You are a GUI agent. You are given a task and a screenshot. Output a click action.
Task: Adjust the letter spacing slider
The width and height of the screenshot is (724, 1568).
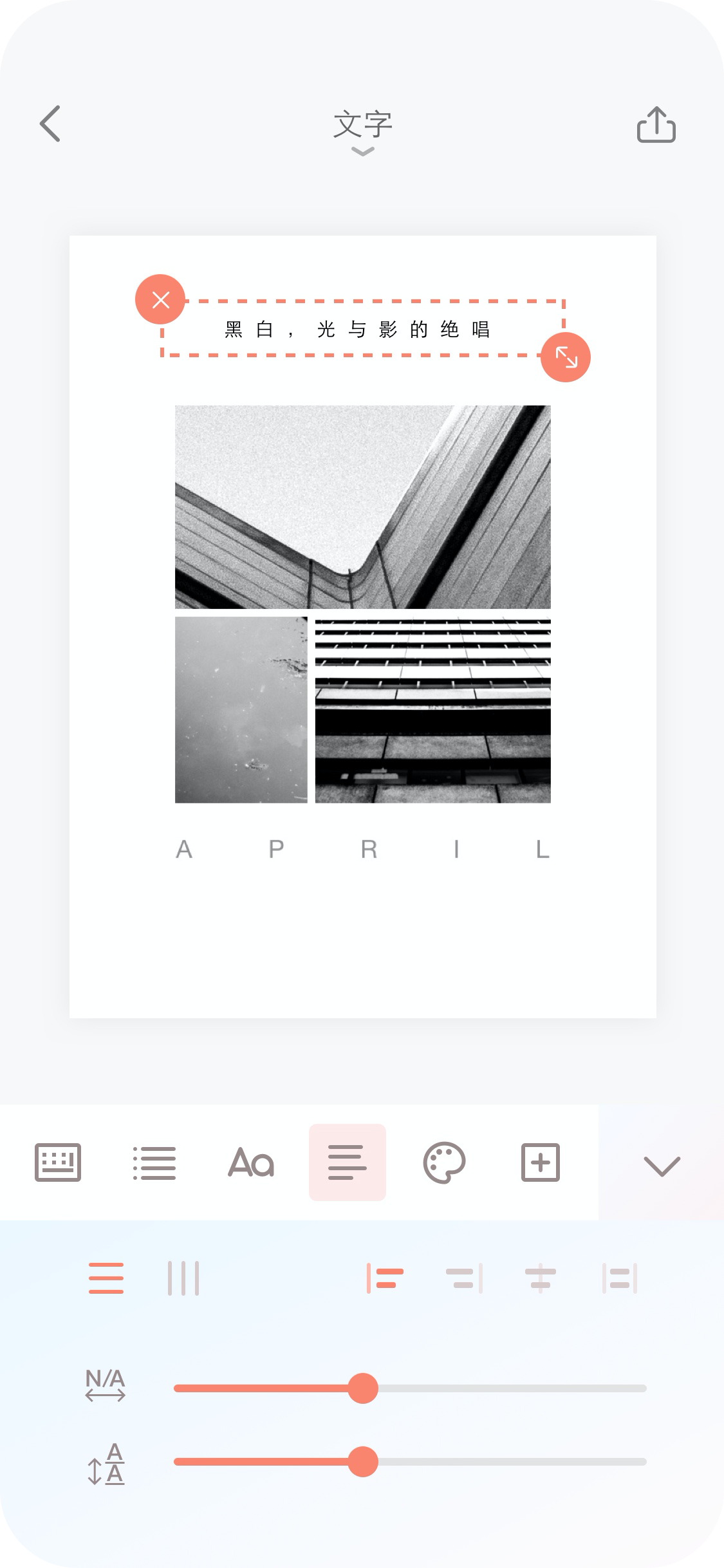coord(363,1388)
